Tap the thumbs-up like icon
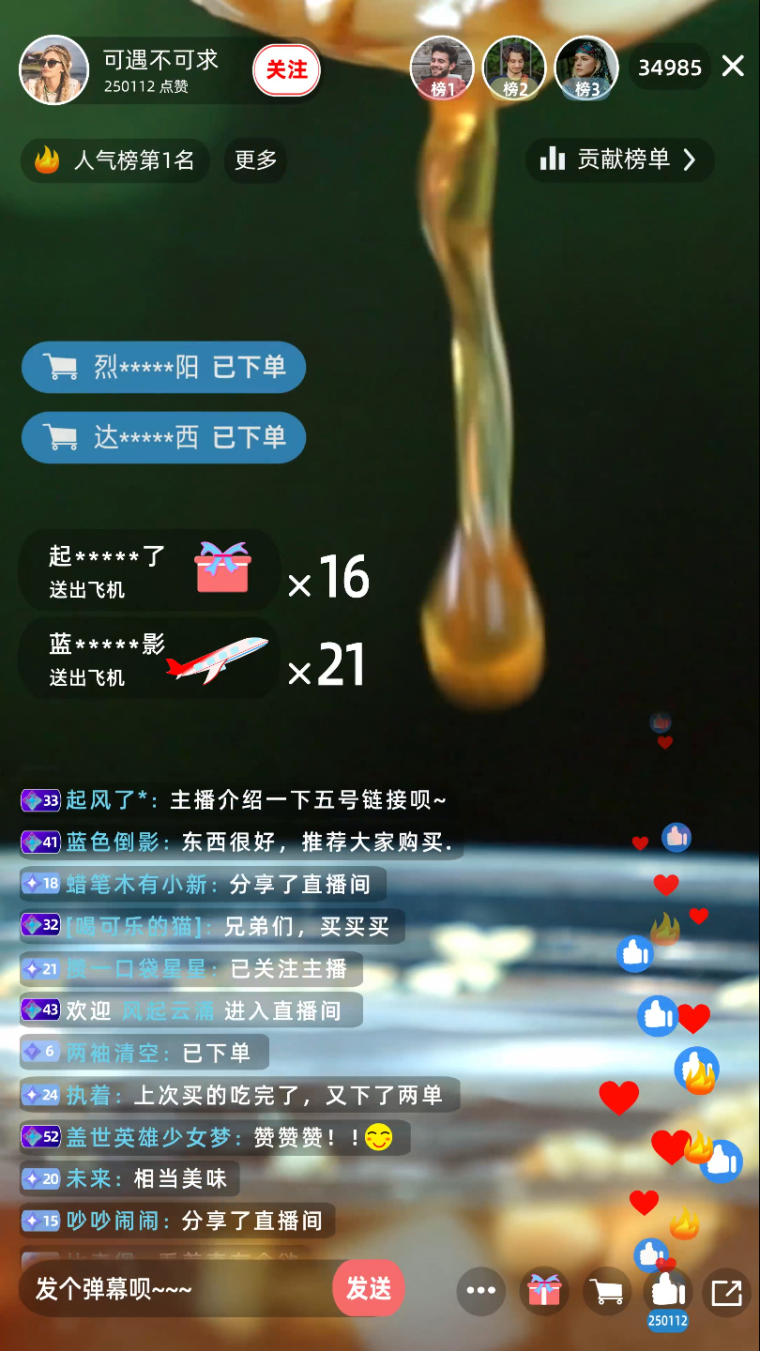The width and height of the screenshot is (760, 1351). pos(667,1292)
